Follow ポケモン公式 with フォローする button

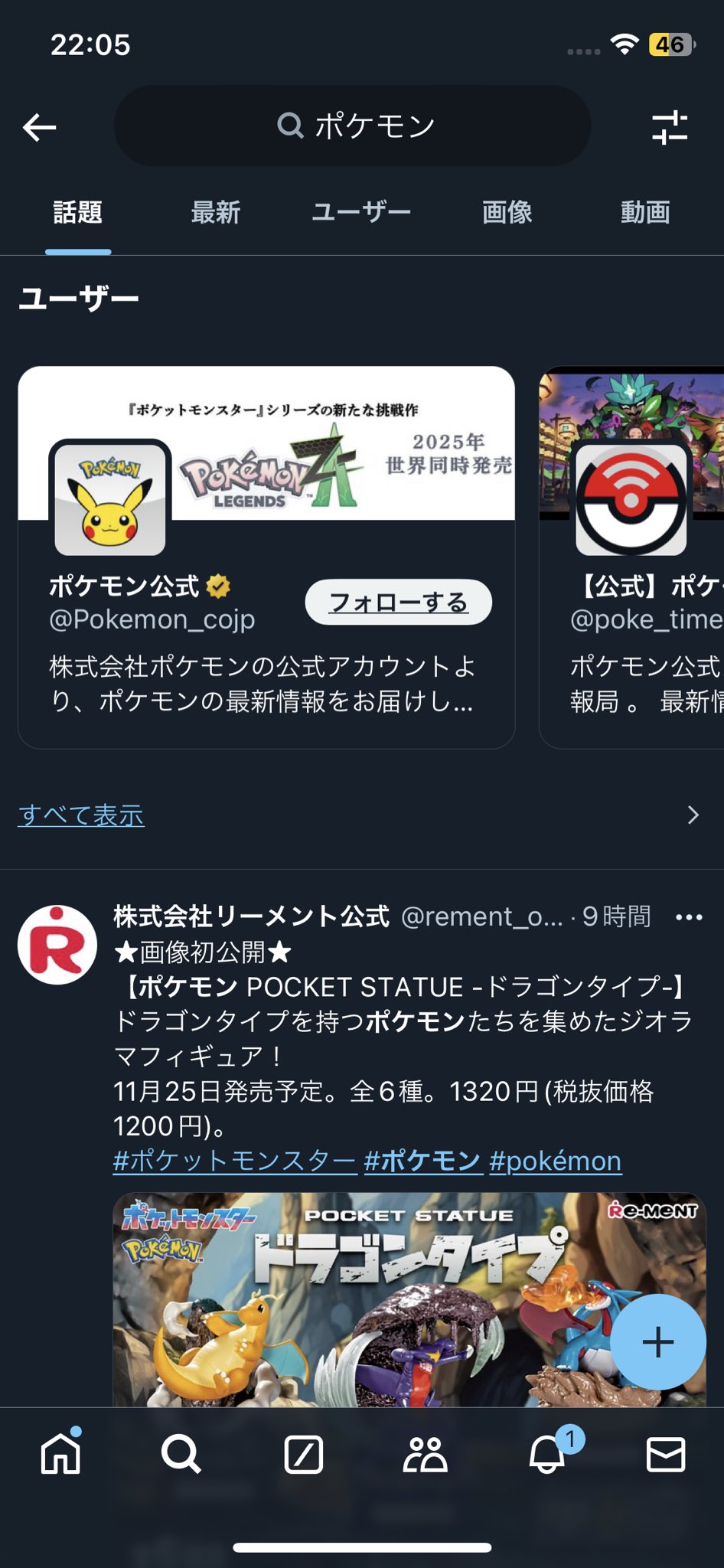pyautogui.click(x=398, y=603)
